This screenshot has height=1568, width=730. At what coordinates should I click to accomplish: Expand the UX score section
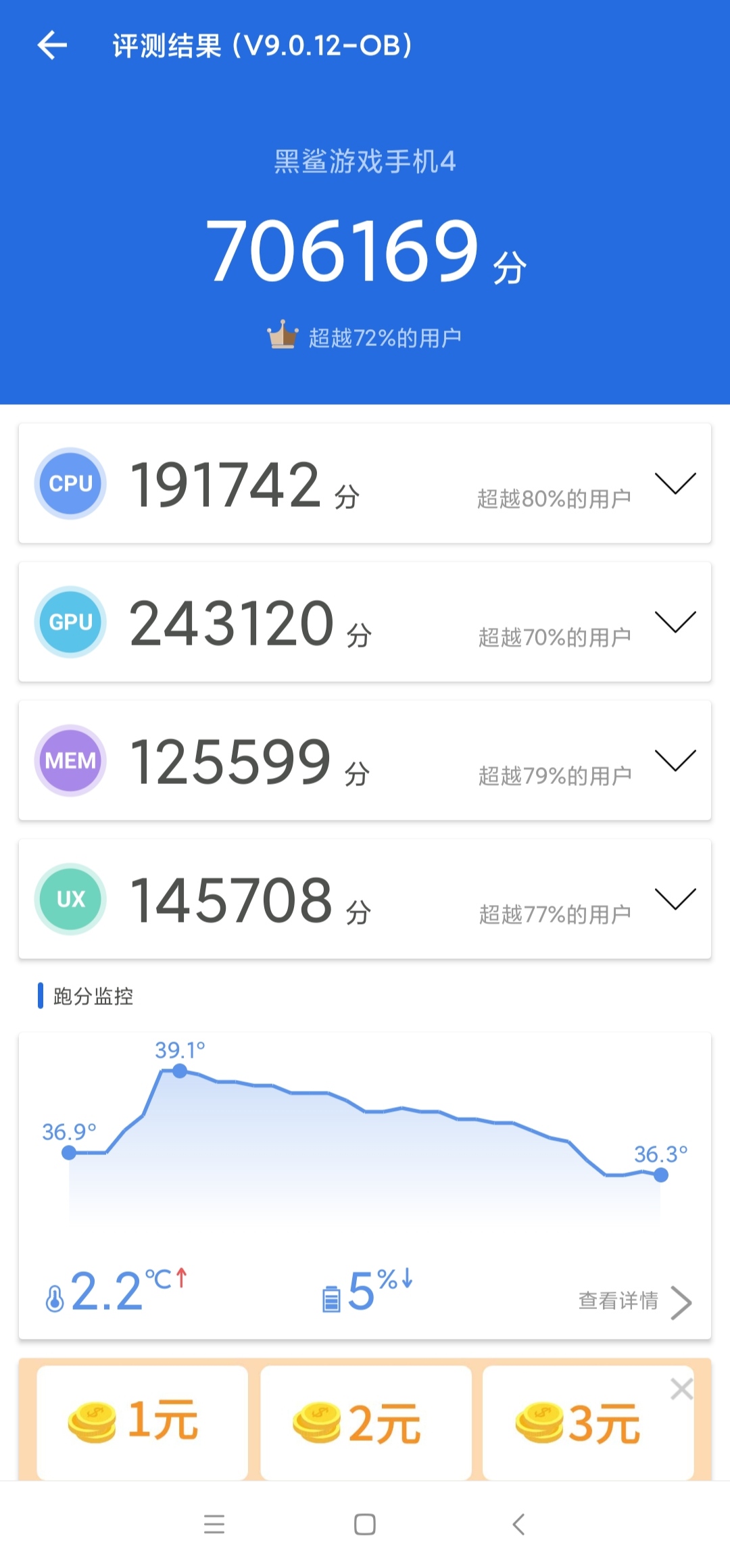[675, 899]
